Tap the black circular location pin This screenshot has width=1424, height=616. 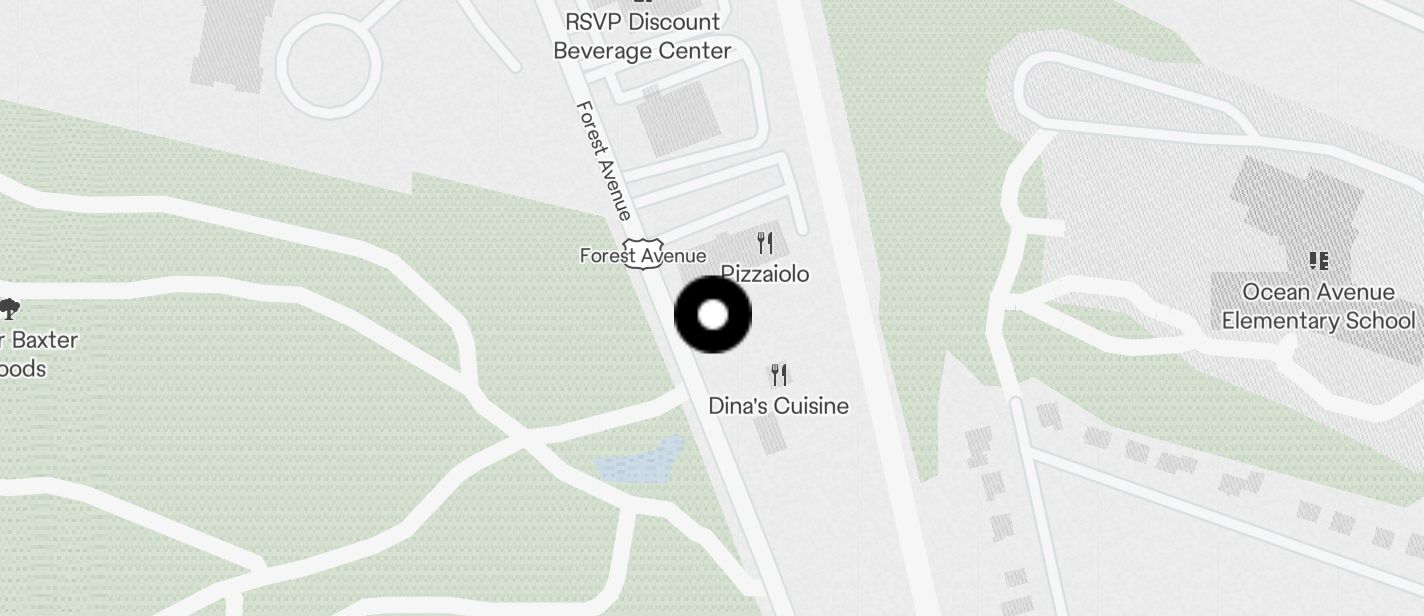[x=713, y=315]
